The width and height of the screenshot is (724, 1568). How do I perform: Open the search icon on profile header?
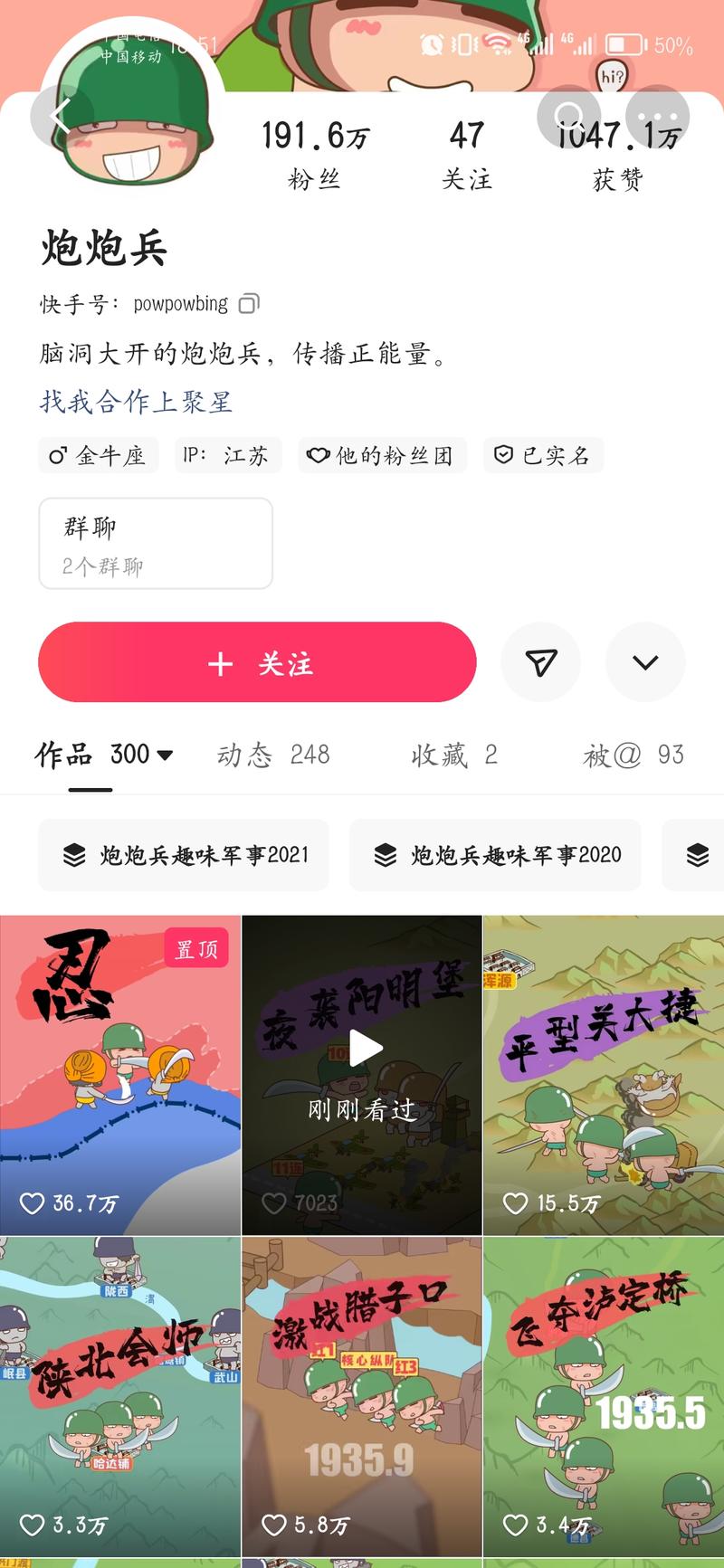point(568,117)
